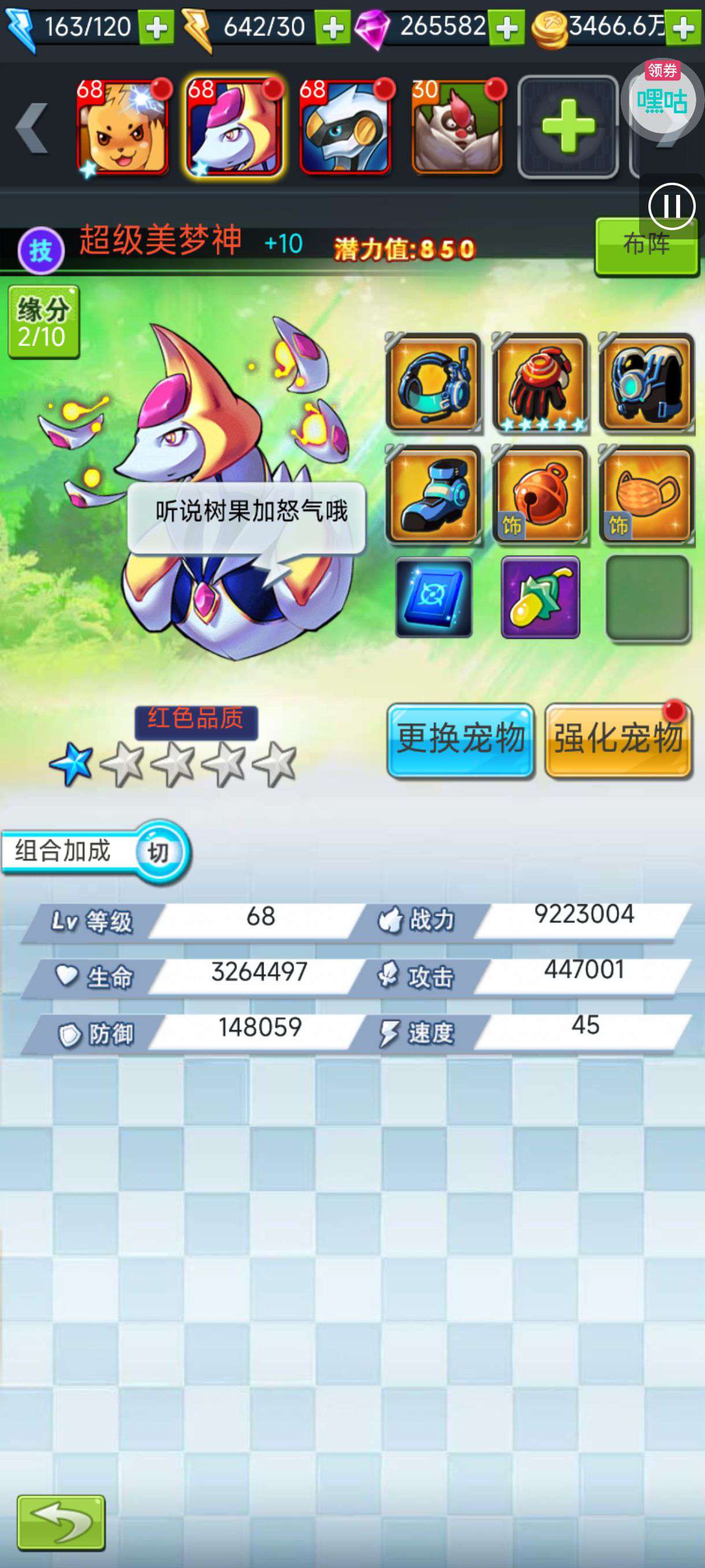Select the yellow fox pet portrait
This screenshot has height=1568, width=705.
click(x=123, y=127)
